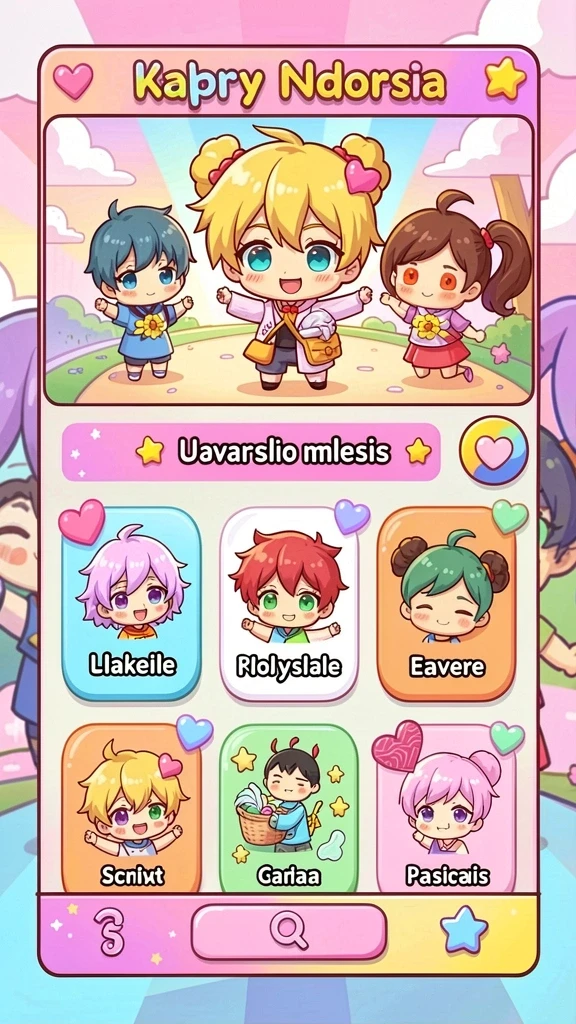Pick the Scnixt character card

[x=131, y=808]
